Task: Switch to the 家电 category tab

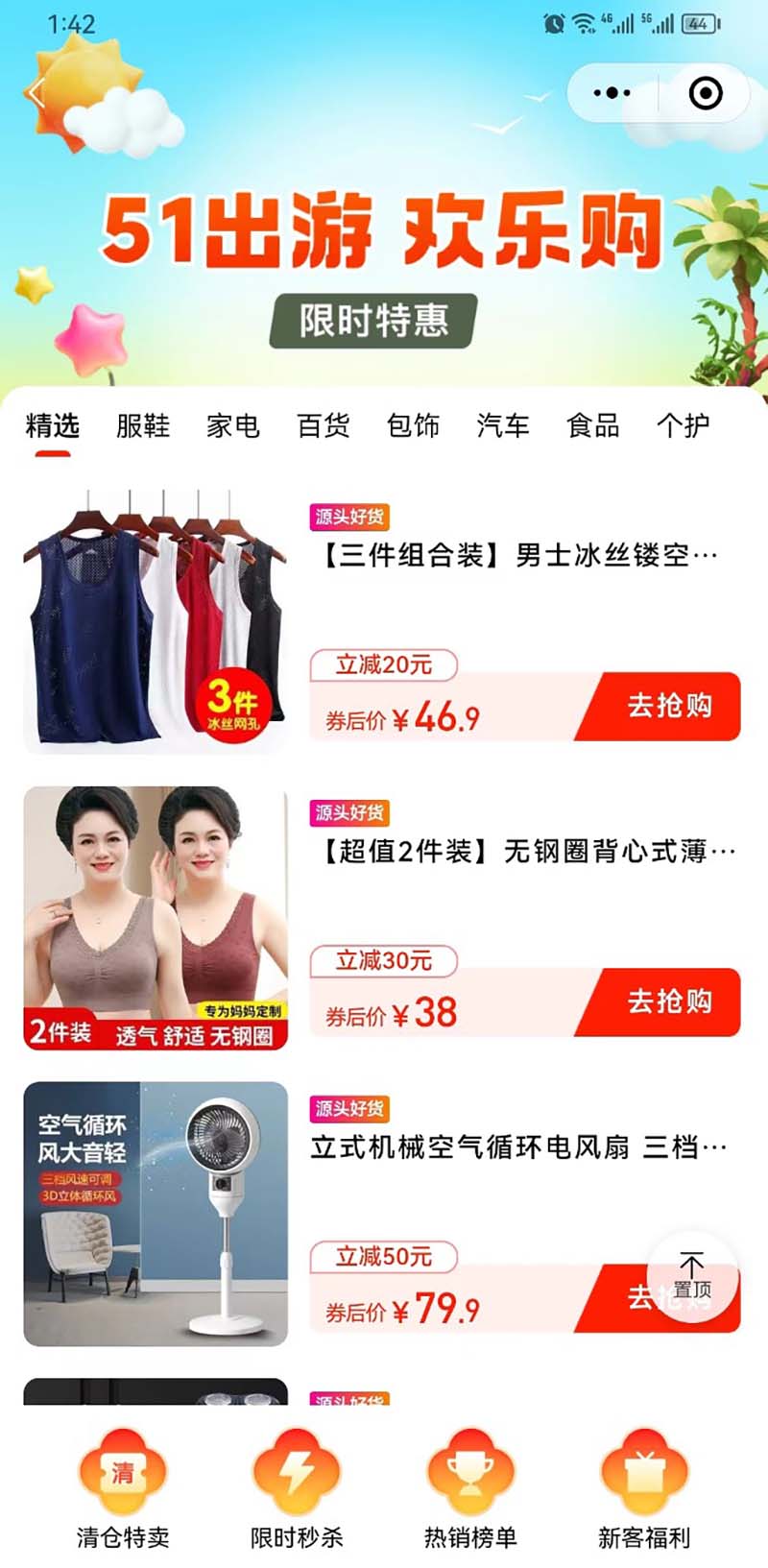Action: coord(232,425)
